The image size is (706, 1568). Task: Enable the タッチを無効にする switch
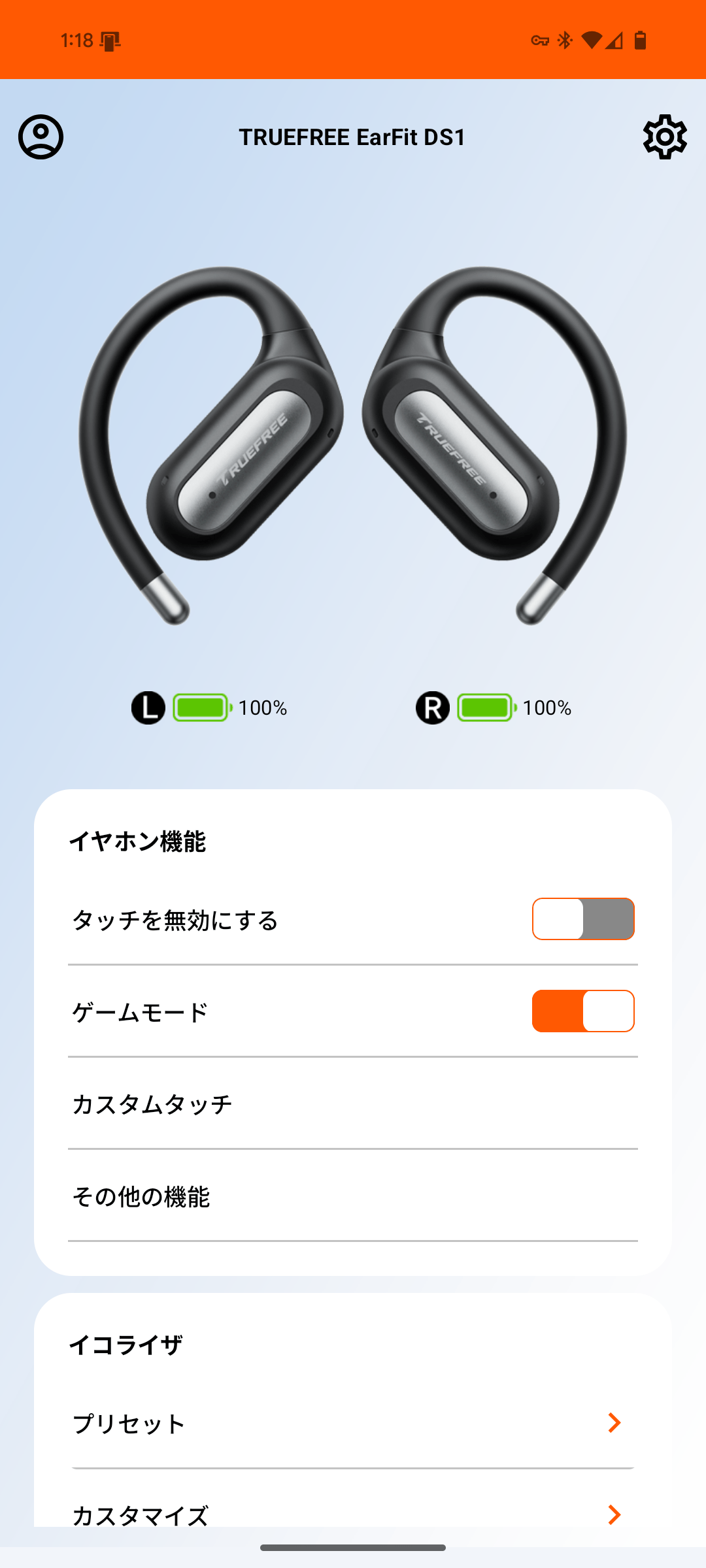[x=583, y=919]
